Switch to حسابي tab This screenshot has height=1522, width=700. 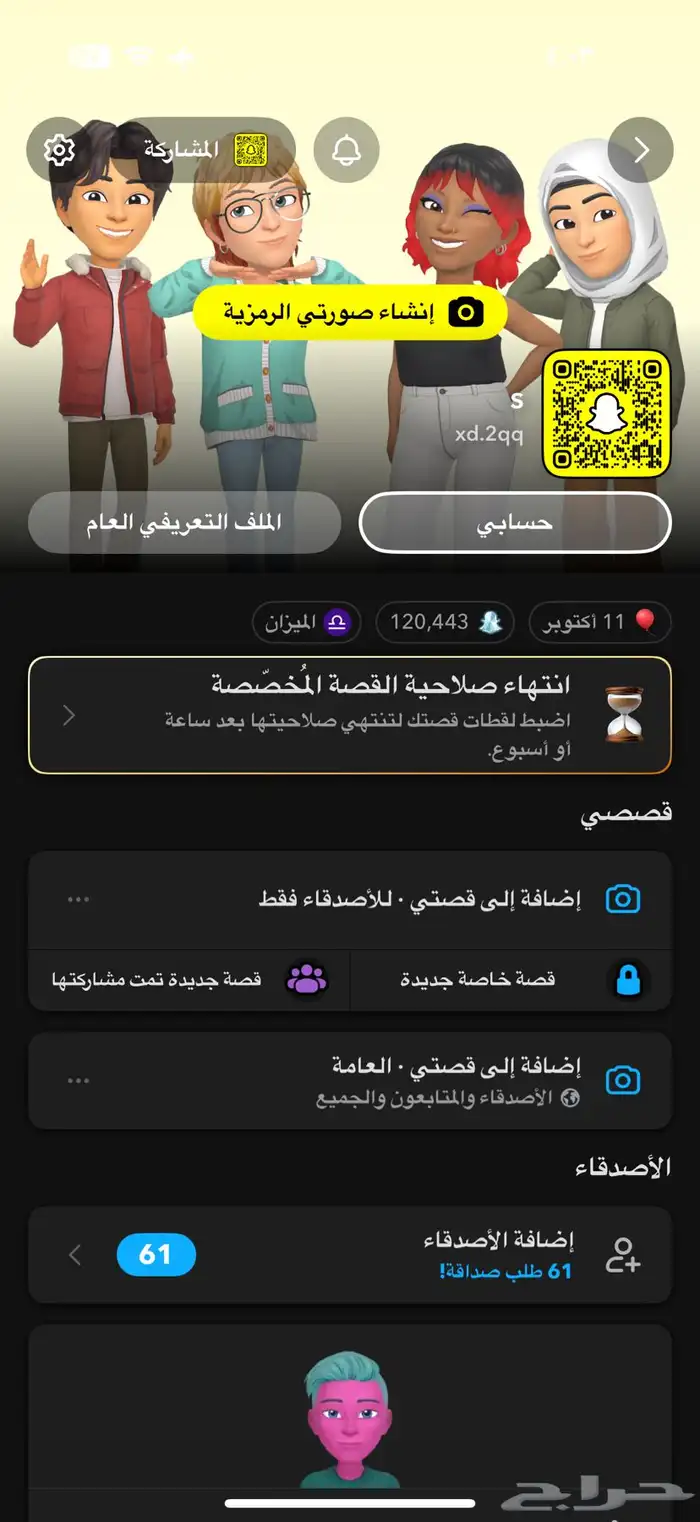click(x=514, y=522)
